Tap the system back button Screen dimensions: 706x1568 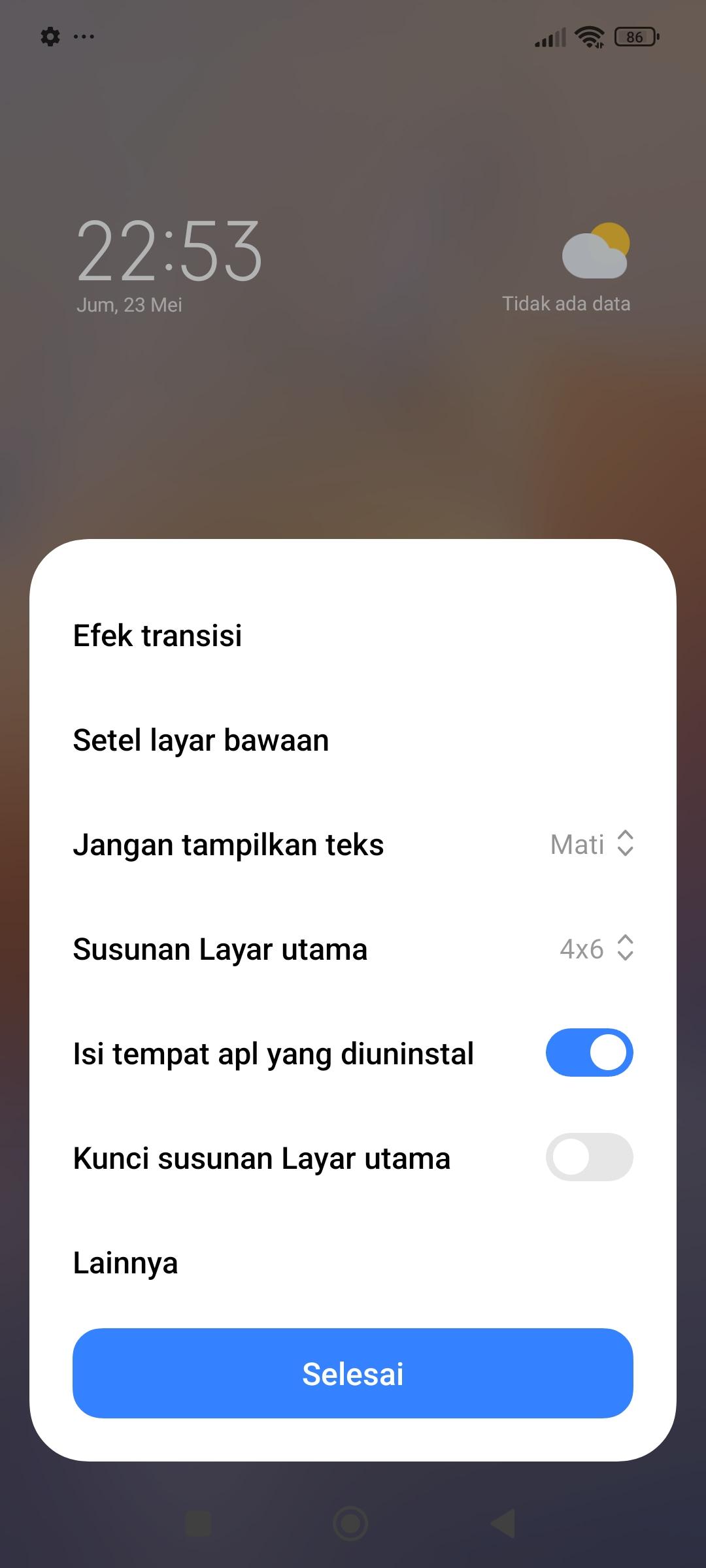tap(503, 1523)
